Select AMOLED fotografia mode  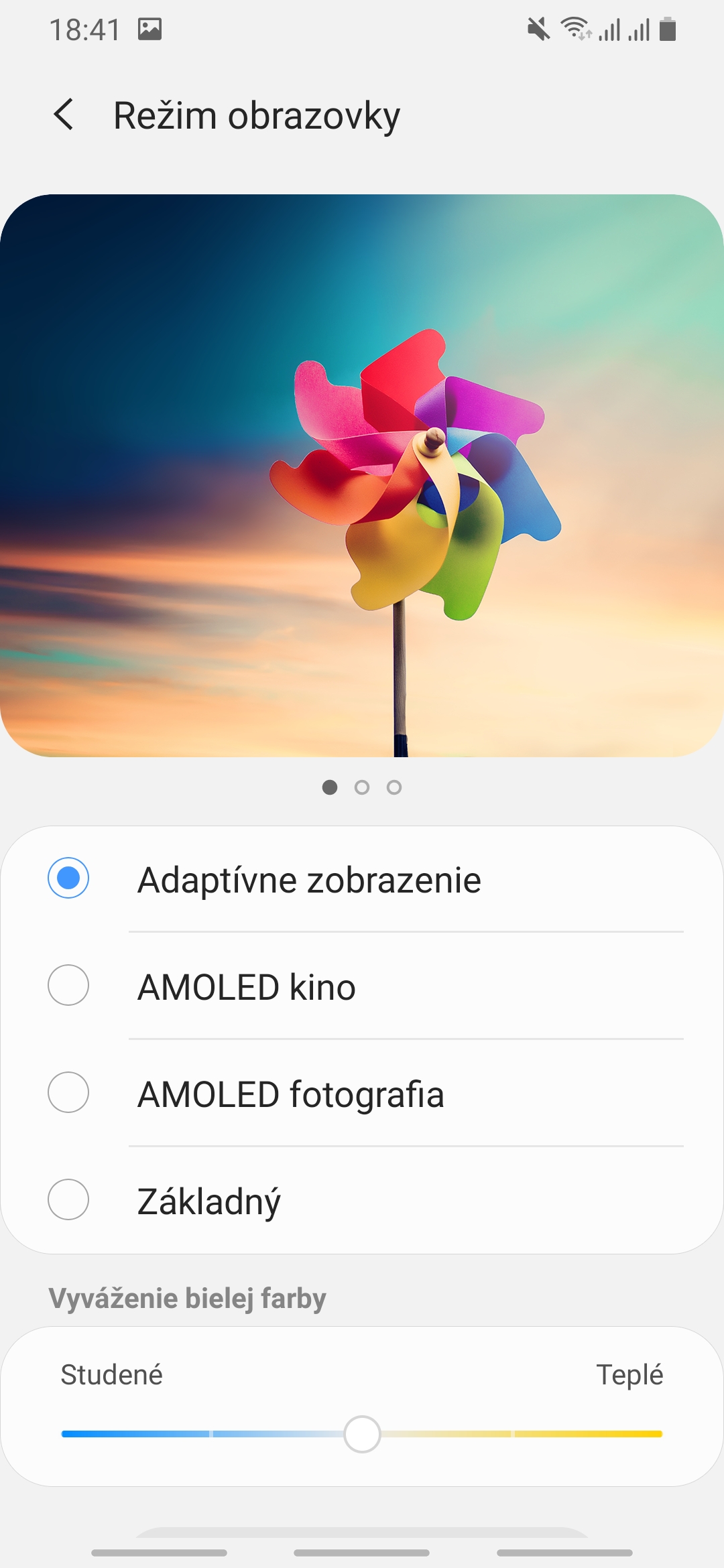pyautogui.click(x=362, y=1093)
